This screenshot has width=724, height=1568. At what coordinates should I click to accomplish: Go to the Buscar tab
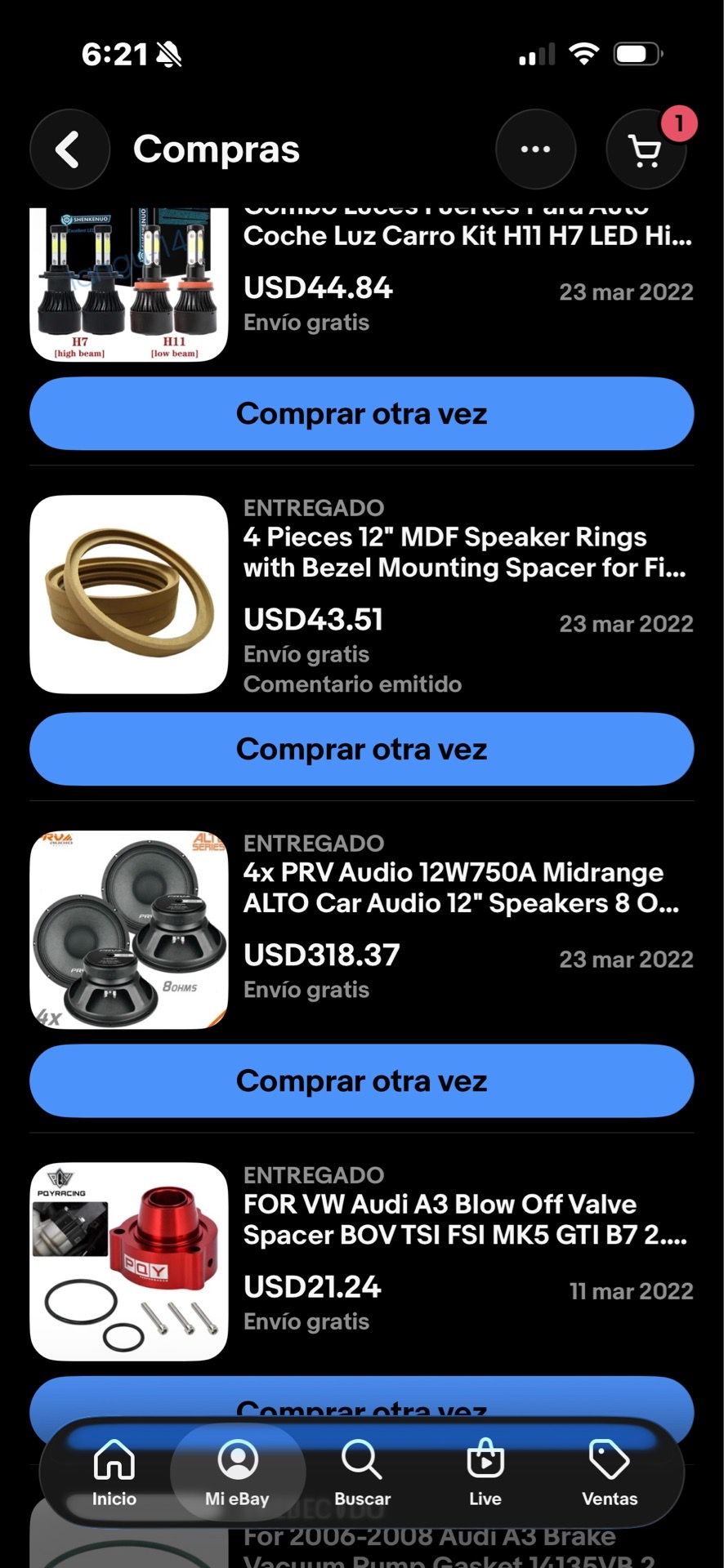point(362,1473)
